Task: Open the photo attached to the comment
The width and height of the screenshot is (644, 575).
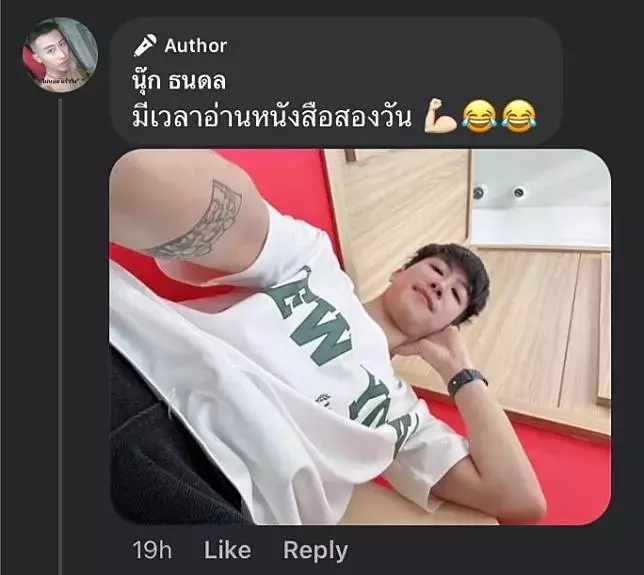Action: (x=360, y=336)
